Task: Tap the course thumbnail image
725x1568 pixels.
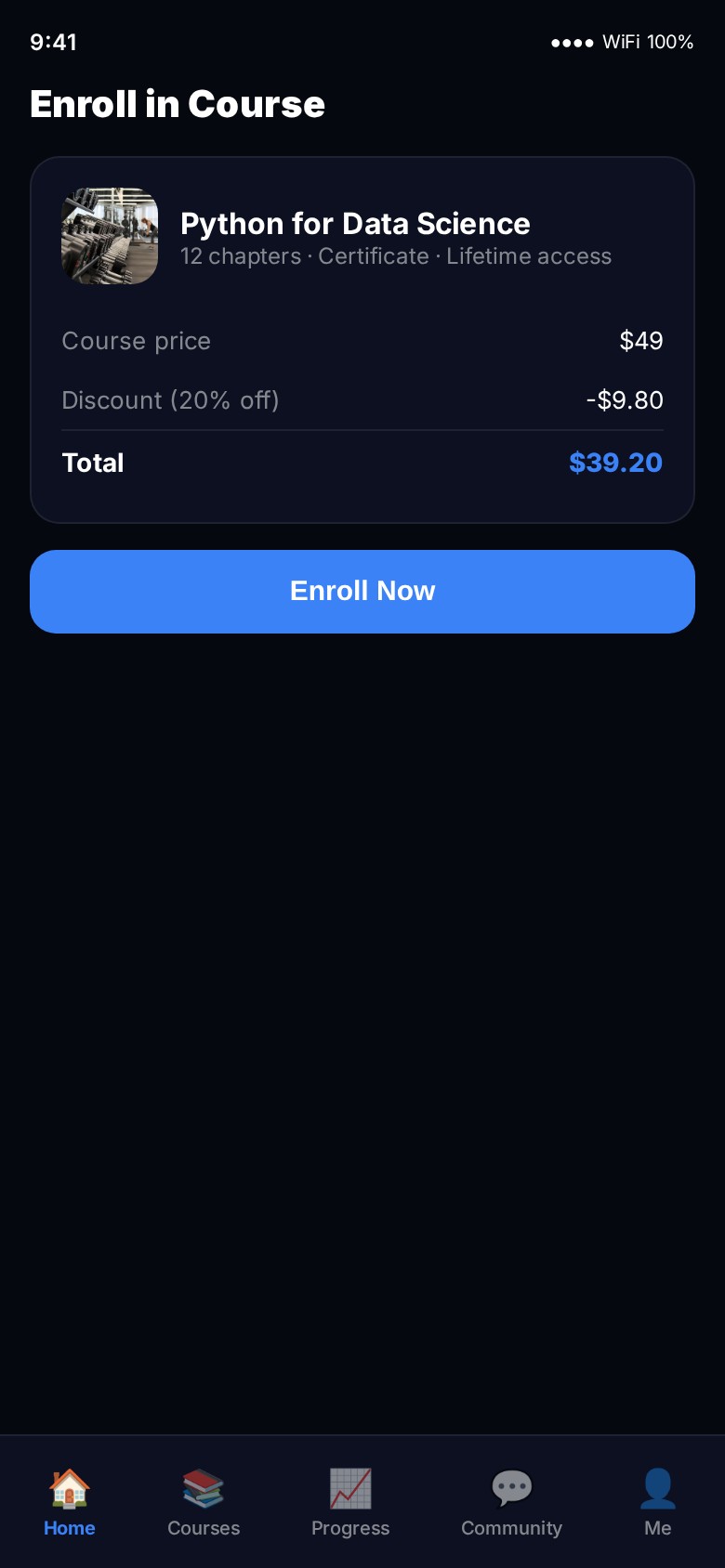Action: 110,236
